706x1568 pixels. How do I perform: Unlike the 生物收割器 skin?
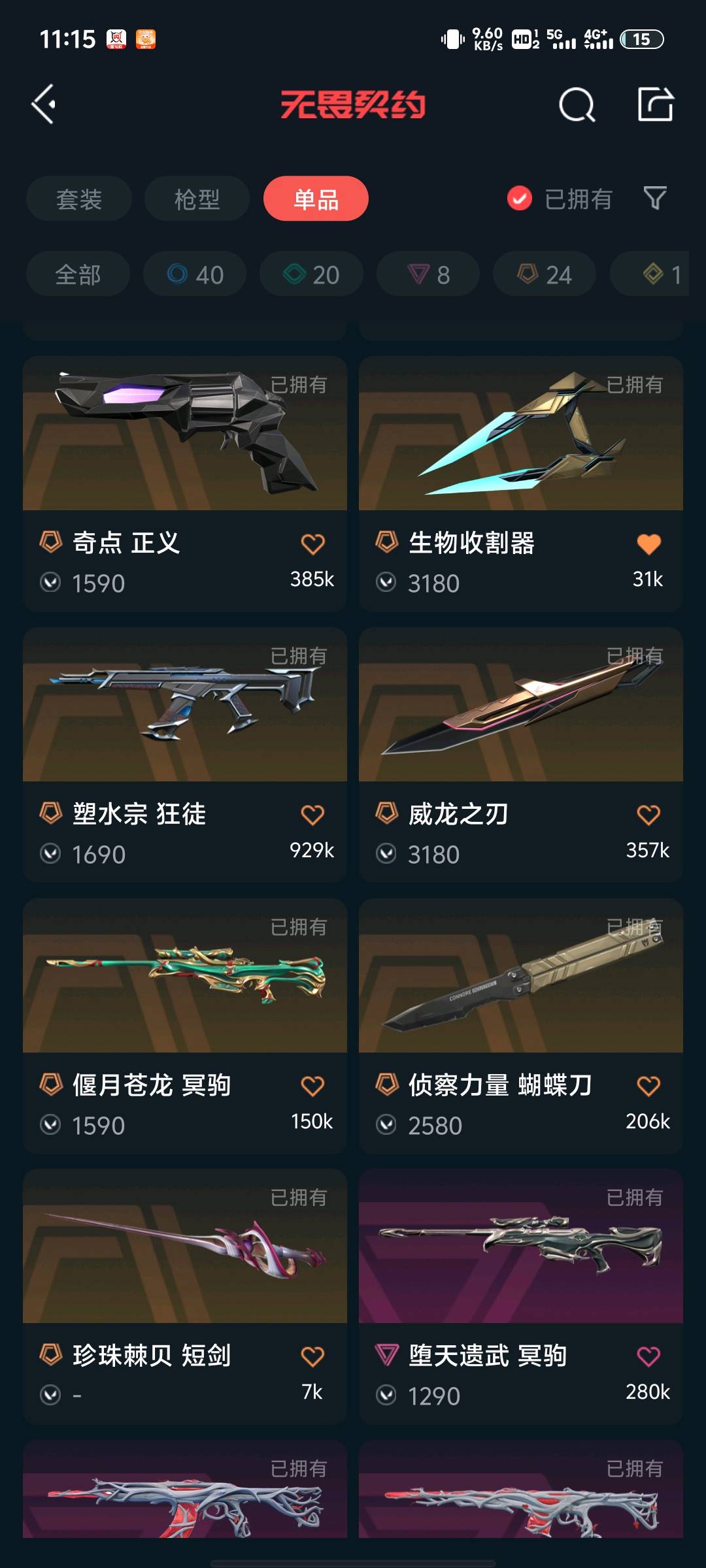[x=648, y=544]
